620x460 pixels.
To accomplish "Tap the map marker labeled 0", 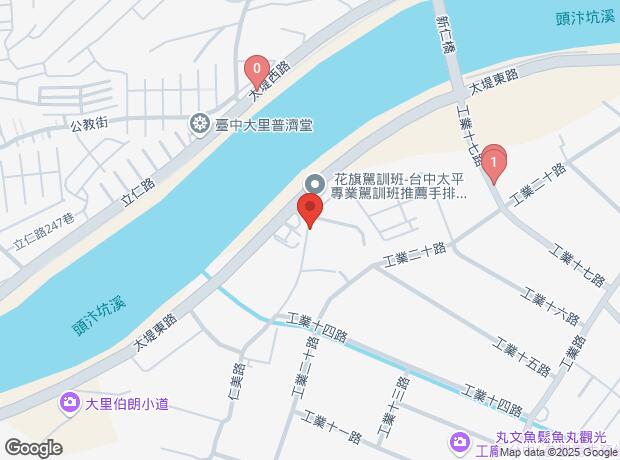I will (x=257, y=72).
